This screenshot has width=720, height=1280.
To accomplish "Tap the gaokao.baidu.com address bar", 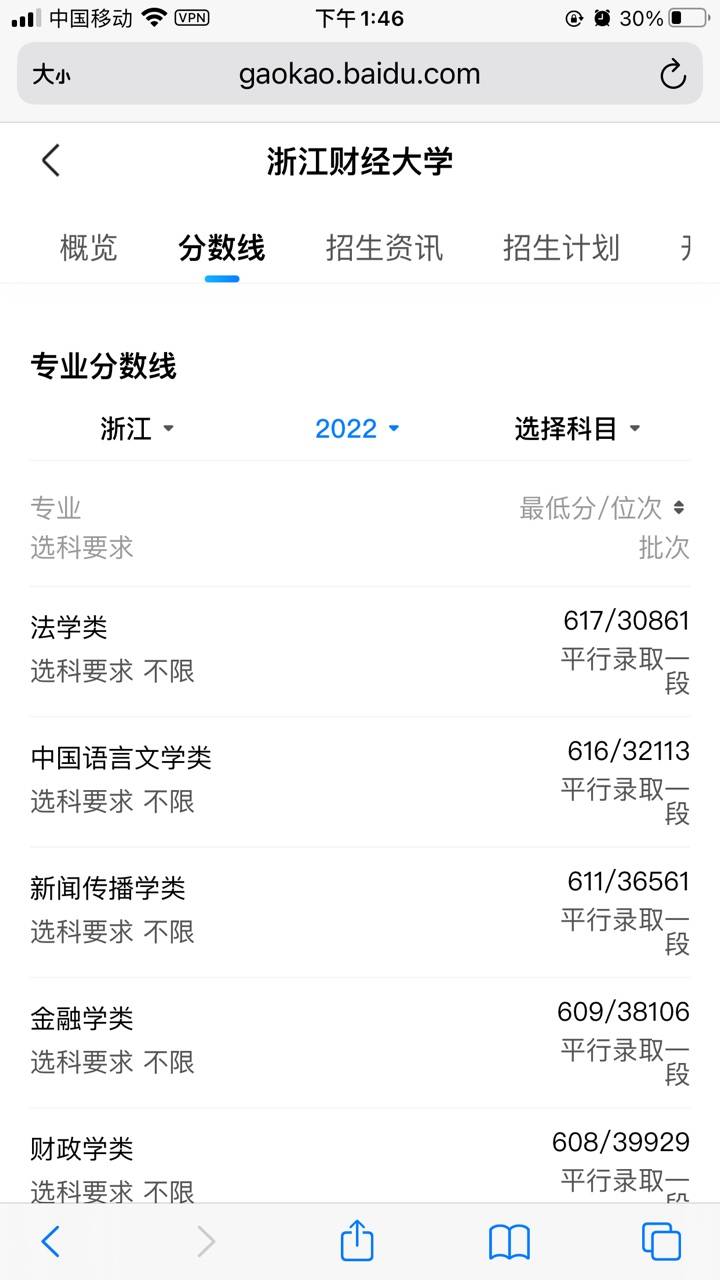I will [x=360, y=74].
